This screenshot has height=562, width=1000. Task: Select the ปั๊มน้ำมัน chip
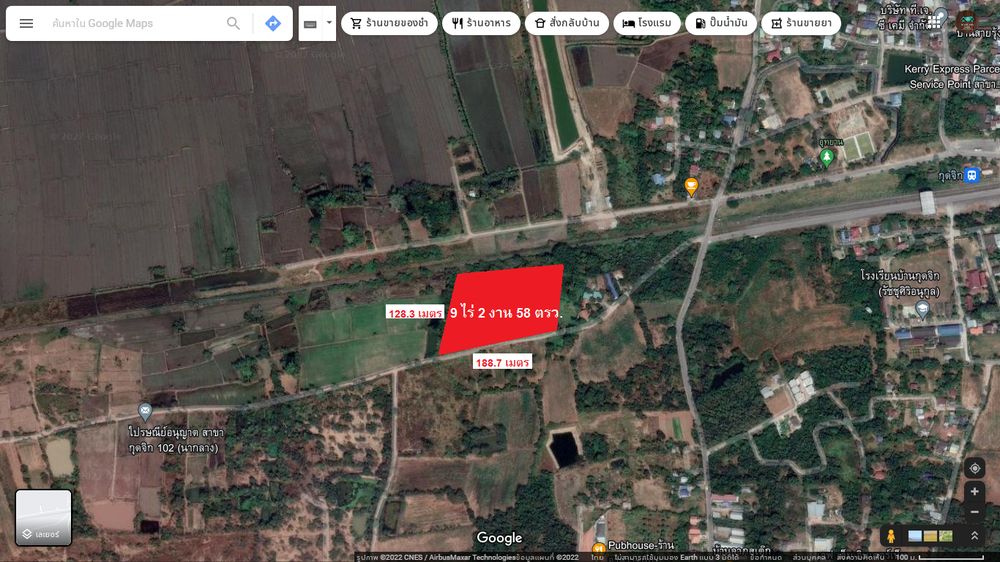[720, 23]
